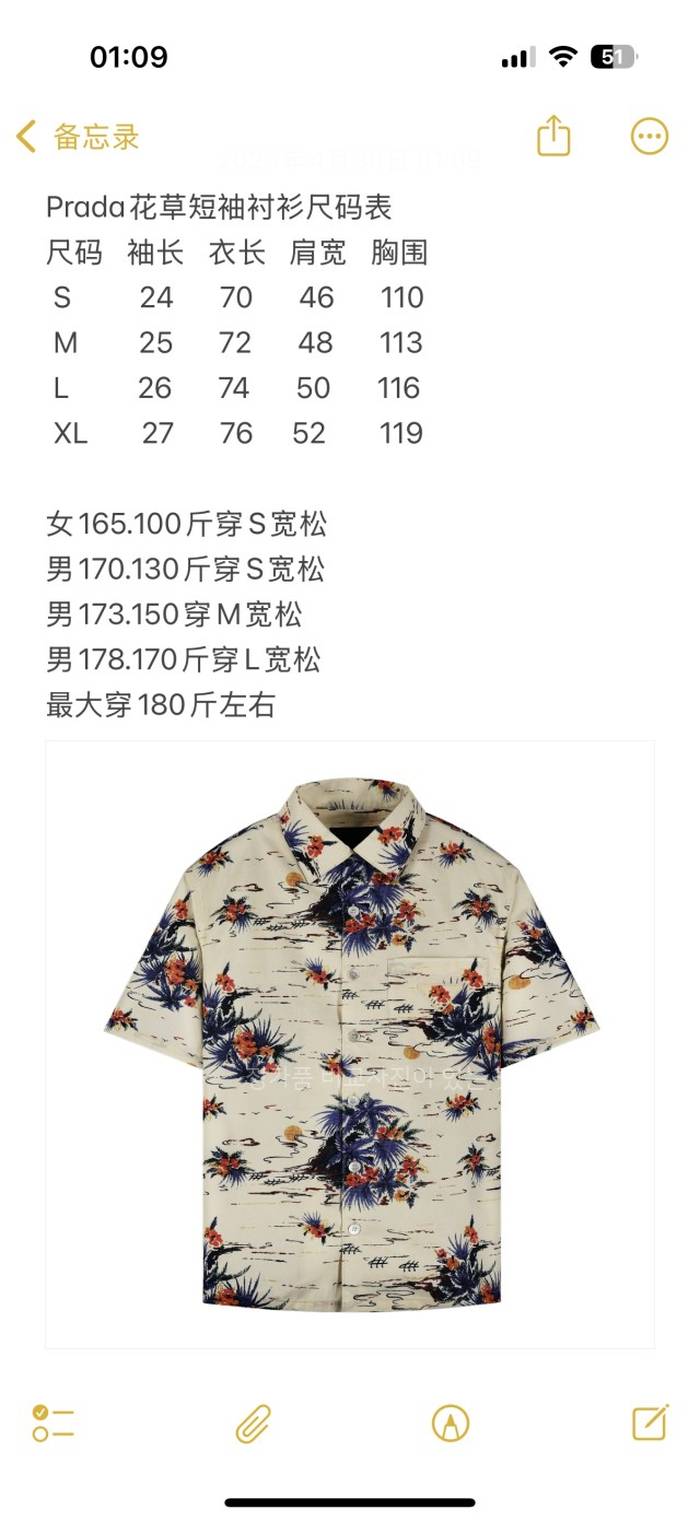Open the floral shirt image attachment
Viewport: 700px width, 1521px height.
pyautogui.click(x=350, y=1044)
